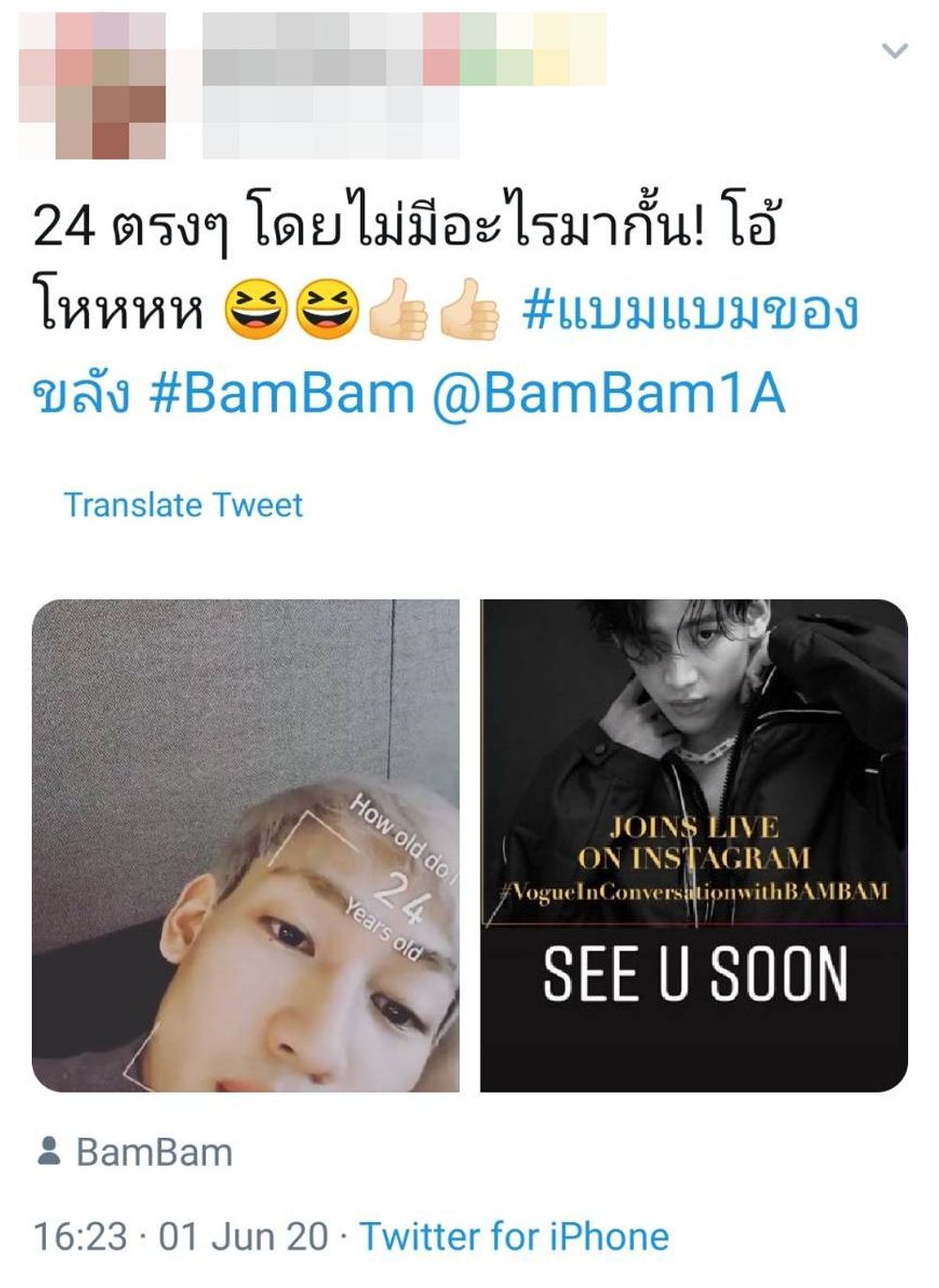939x1288 pixels.
Task: View the SEE U SOON photo
Action: pyautogui.click(x=694, y=846)
